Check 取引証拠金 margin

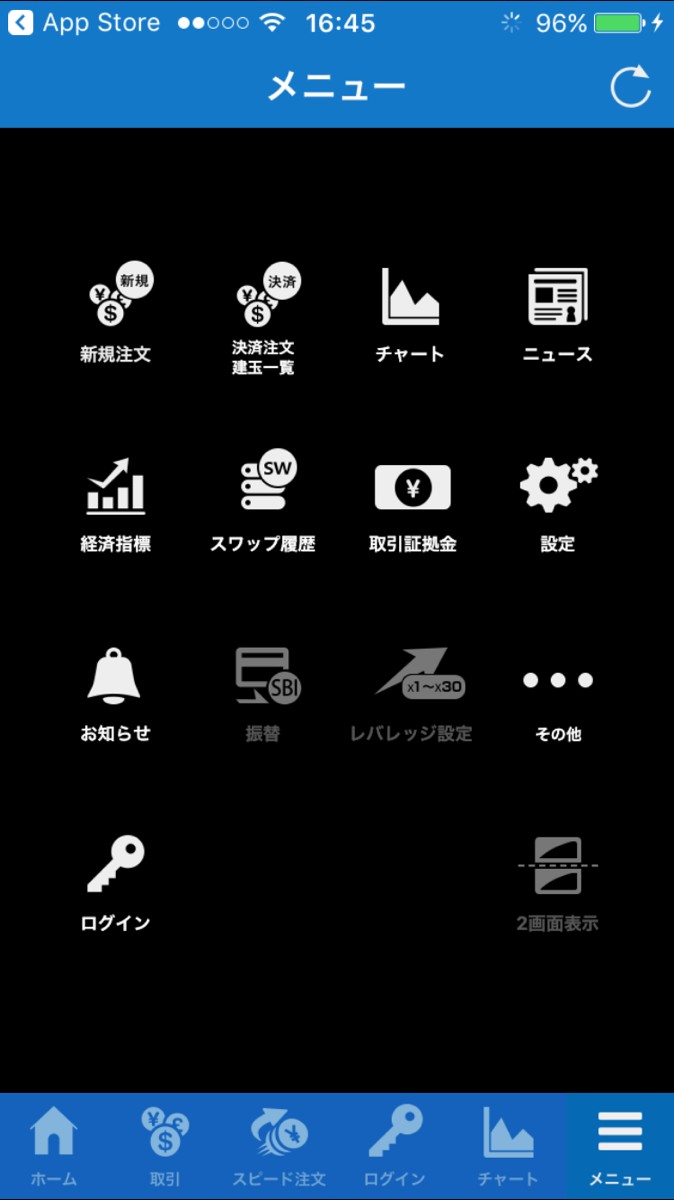[x=412, y=504]
